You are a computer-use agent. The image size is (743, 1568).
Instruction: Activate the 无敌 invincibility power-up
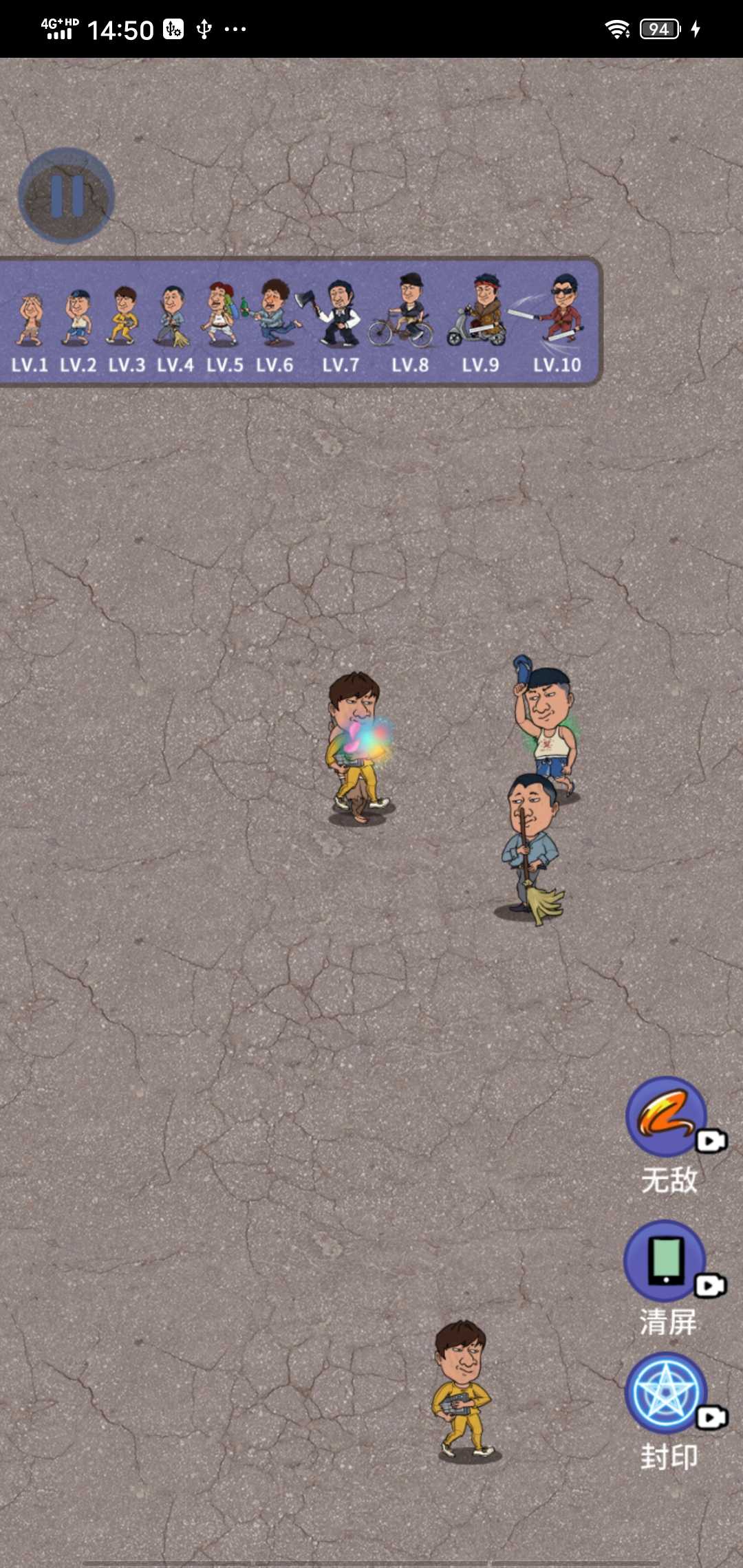[x=666, y=1117]
